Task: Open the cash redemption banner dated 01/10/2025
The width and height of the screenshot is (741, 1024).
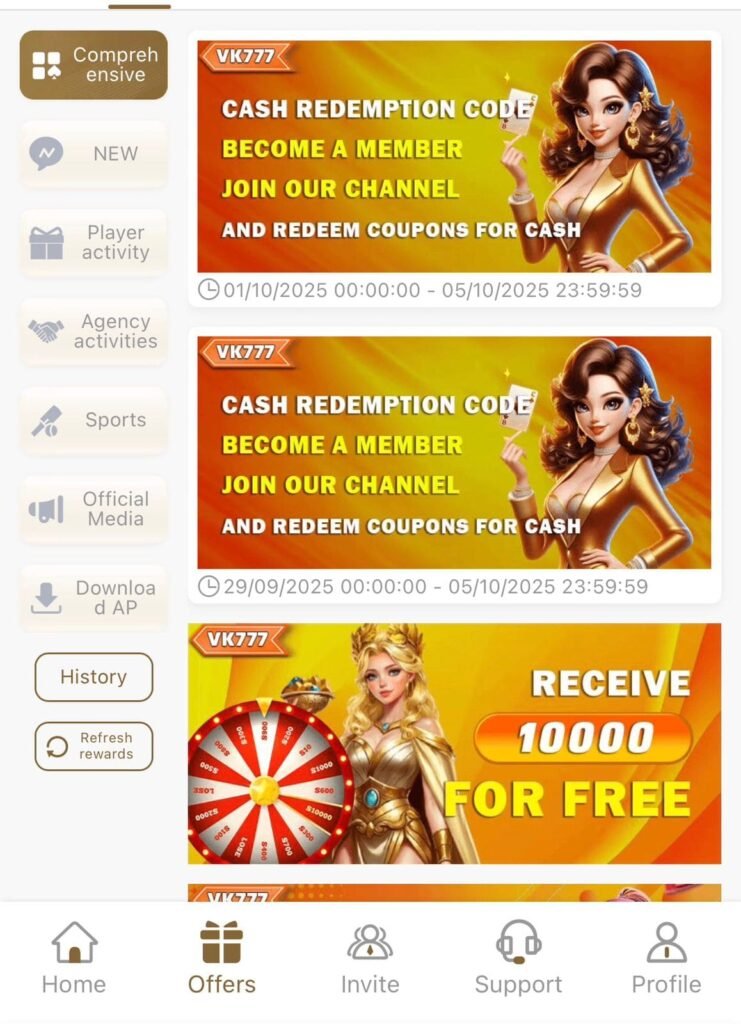Action: click(x=454, y=157)
